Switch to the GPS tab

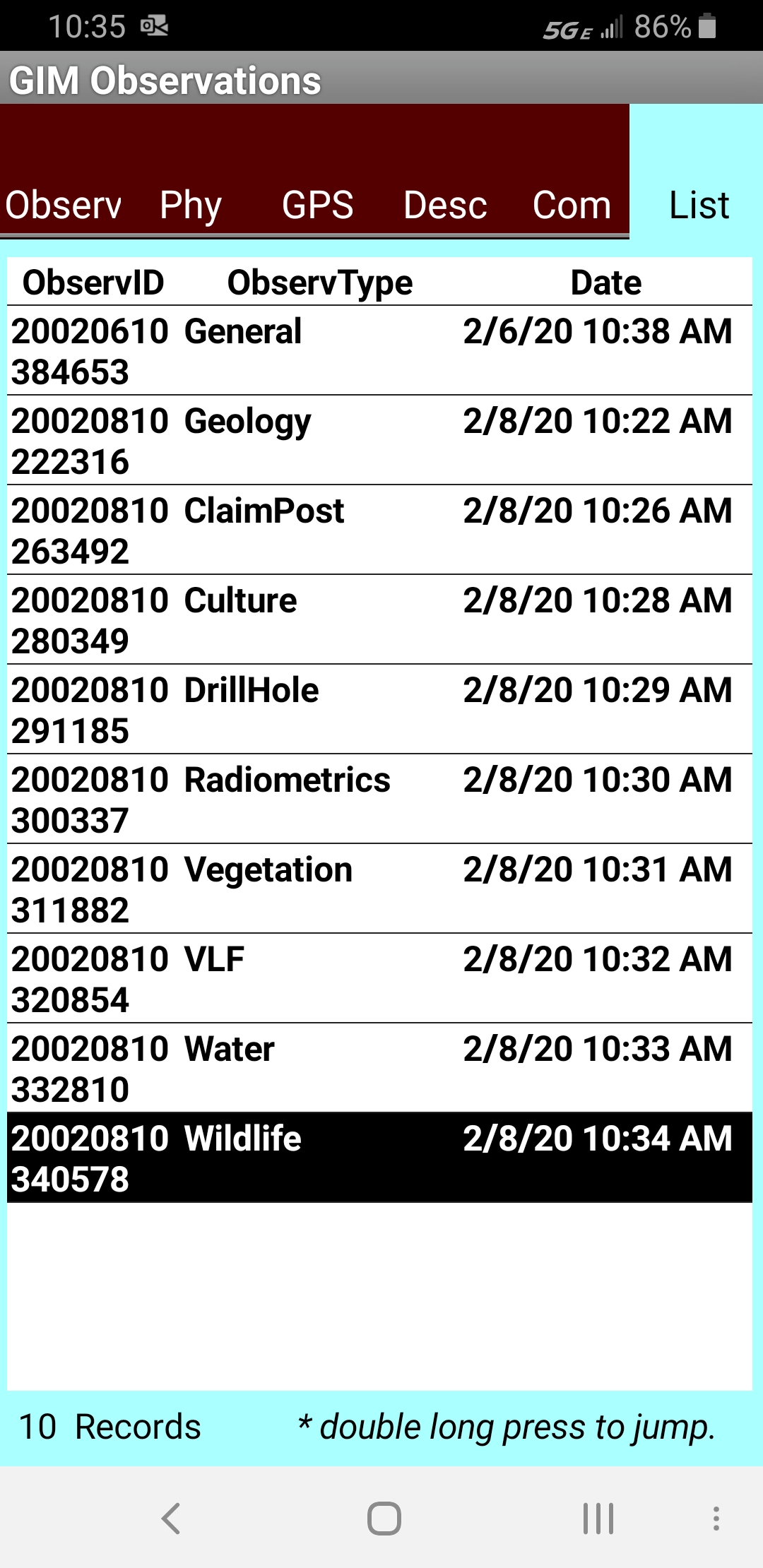pyautogui.click(x=318, y=206)
